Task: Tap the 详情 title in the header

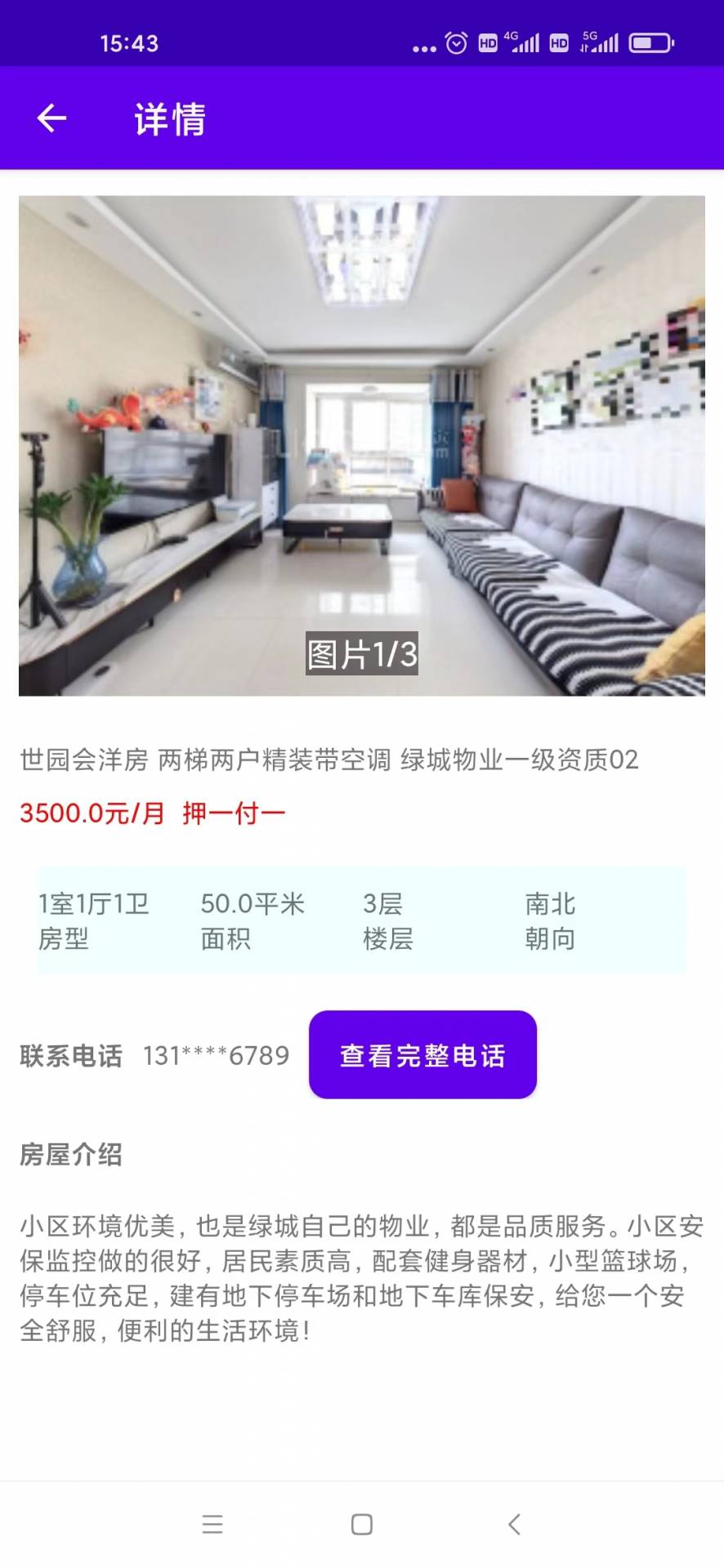Action: (169, 118)
